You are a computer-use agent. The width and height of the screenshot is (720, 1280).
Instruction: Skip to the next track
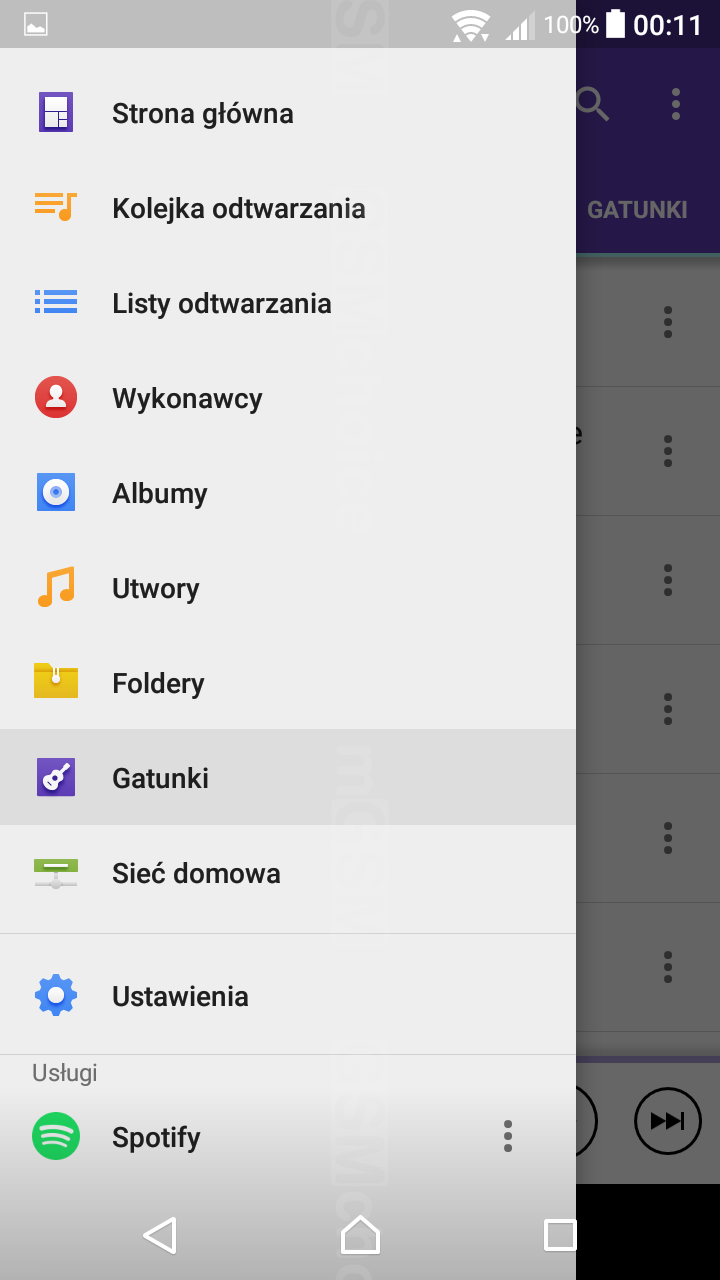coord(668,1121)
